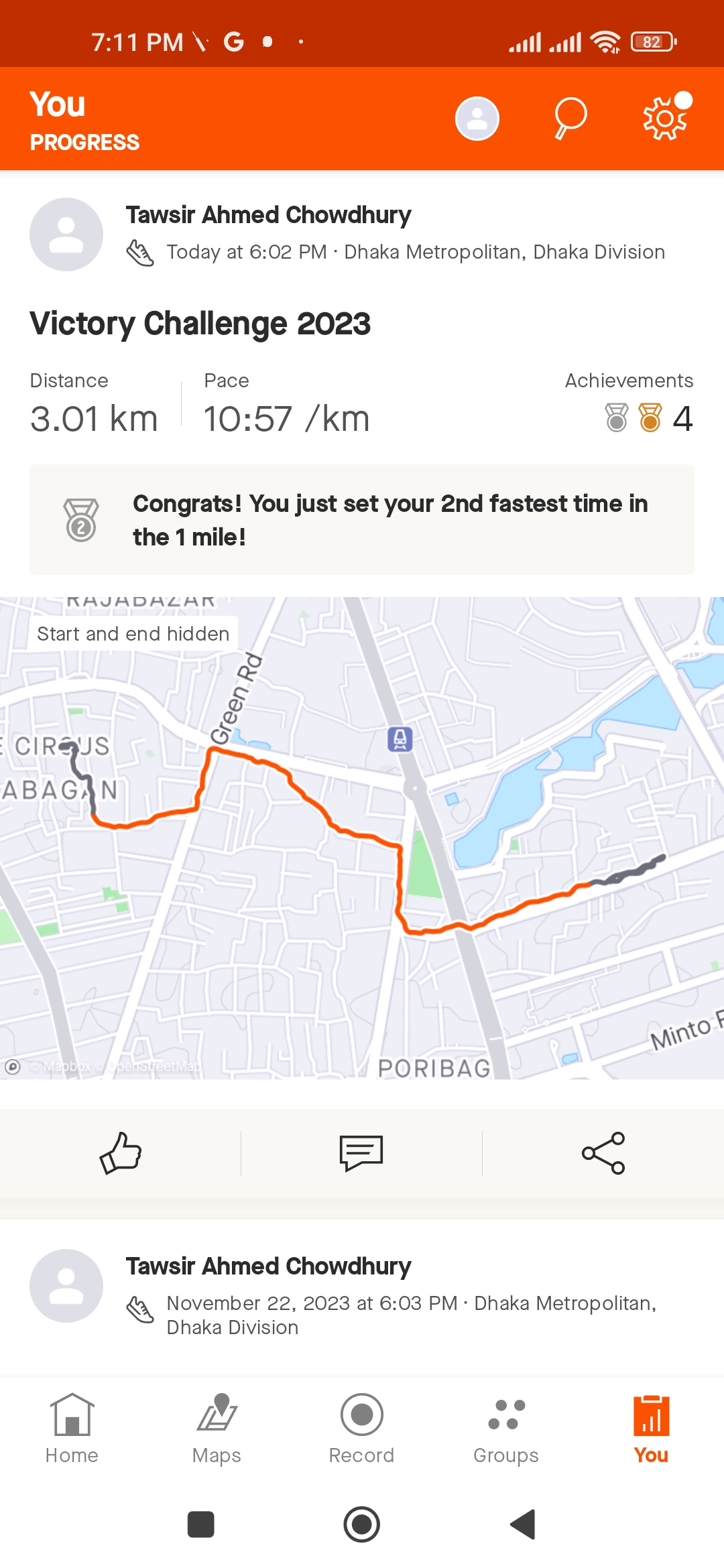This screenshot has width=724, height=1568.
Task: Open the settings gear
Action: pyautogui.click(x=666, y=117)
